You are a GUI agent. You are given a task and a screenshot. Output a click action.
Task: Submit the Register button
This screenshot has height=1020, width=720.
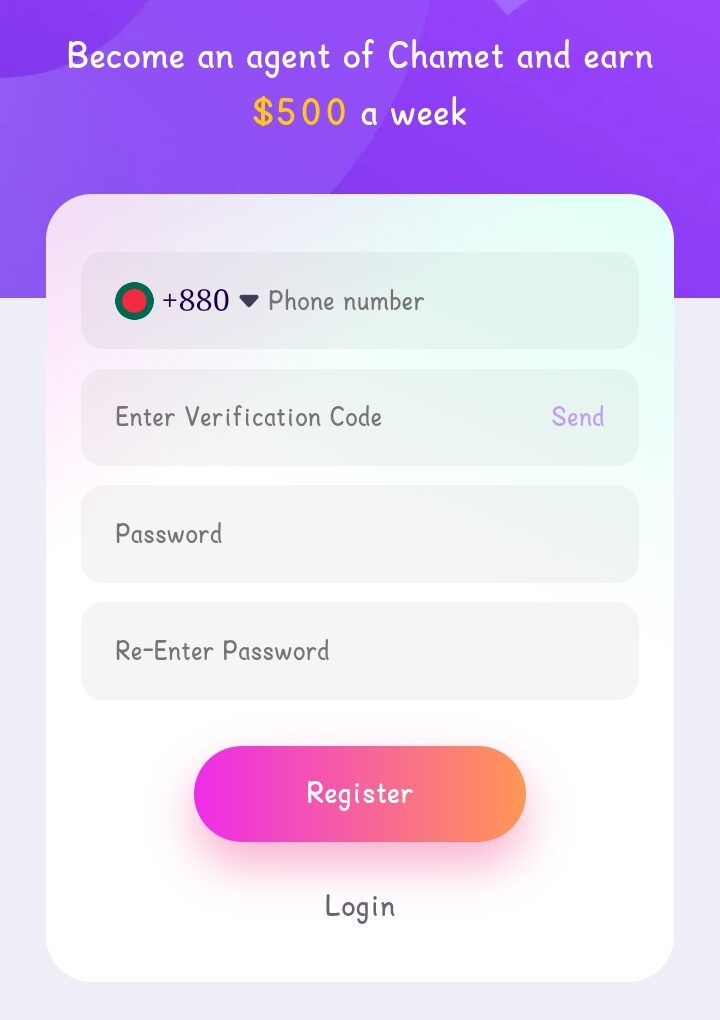(360, 793)
